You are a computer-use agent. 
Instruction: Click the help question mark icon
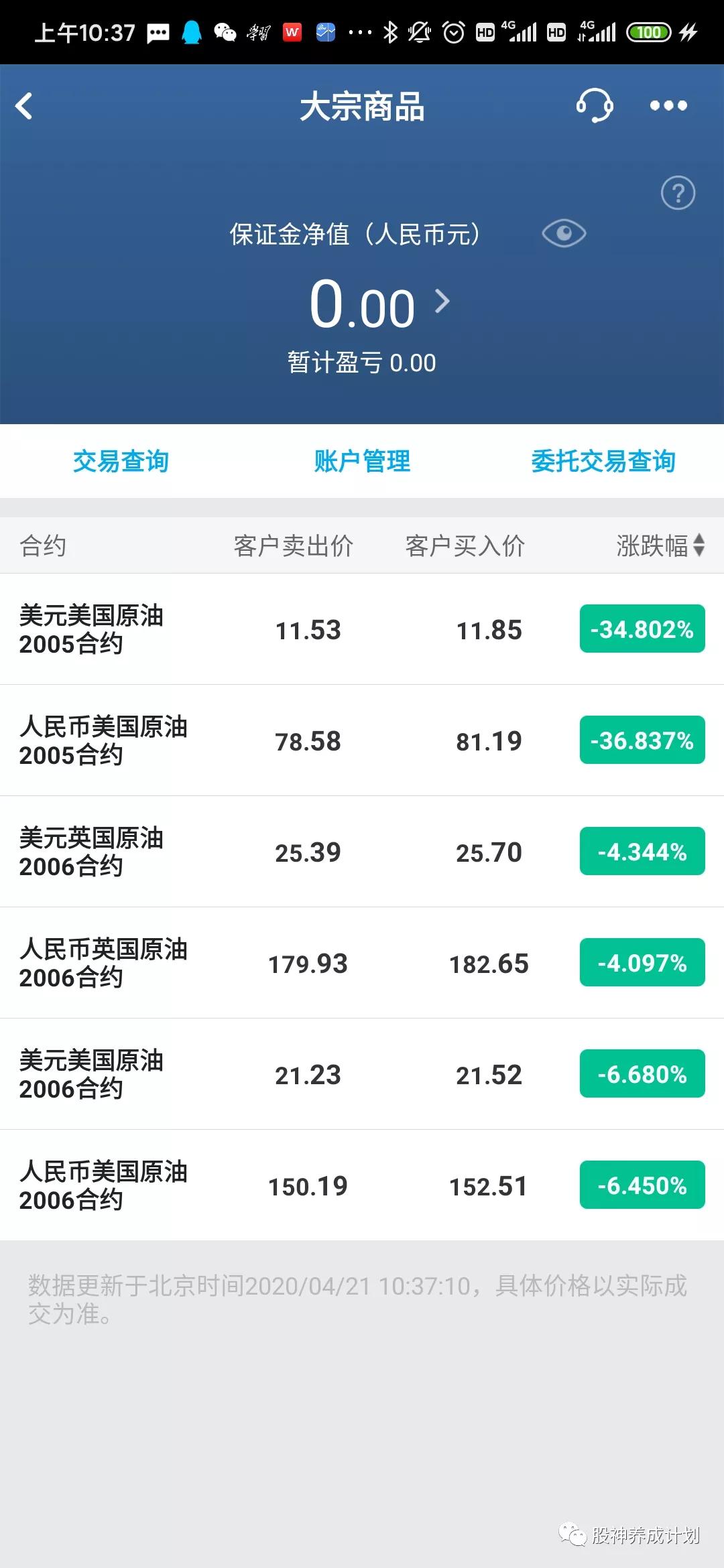tap(678, 194)
